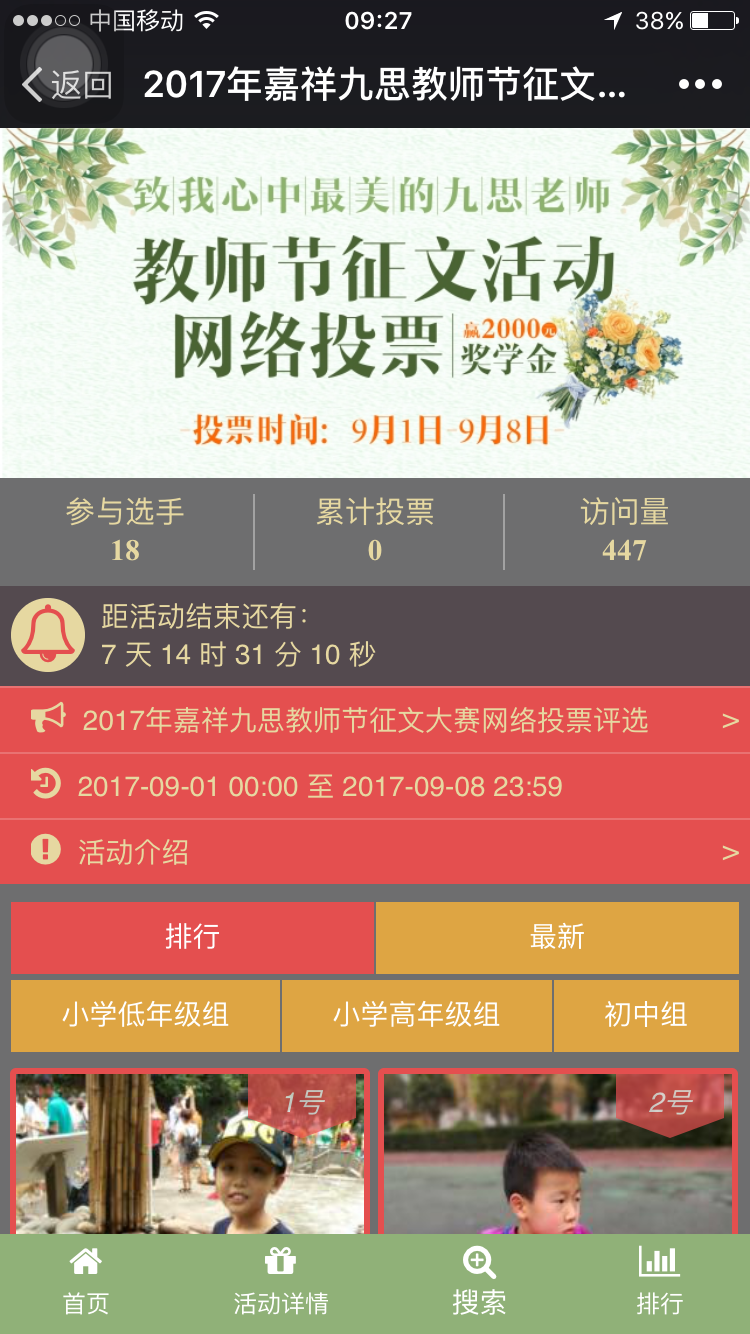This screenshot has height=1334, width=750.
Task: Filter by 小学高年级组
Action: pyautogui.click(x=417, y=1015)
